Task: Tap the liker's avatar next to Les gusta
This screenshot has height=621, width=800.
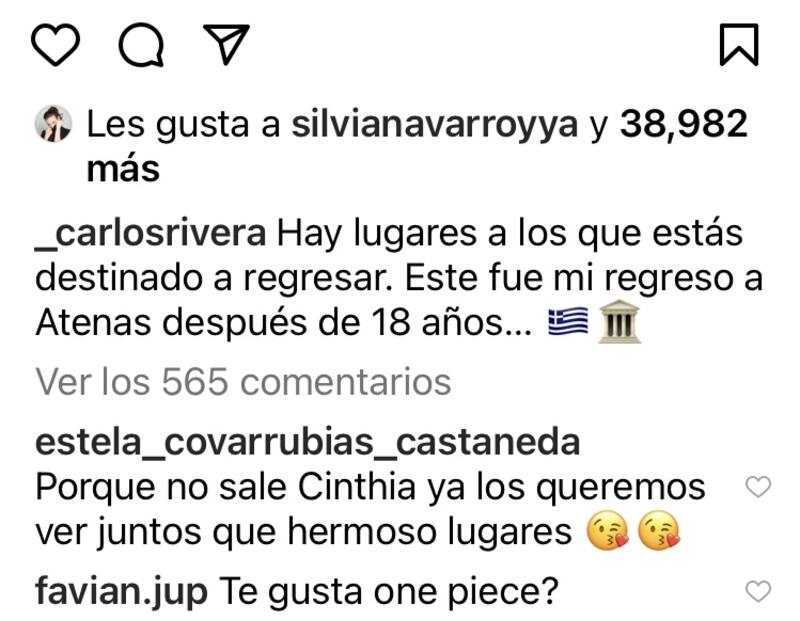Action: [53, 125]
